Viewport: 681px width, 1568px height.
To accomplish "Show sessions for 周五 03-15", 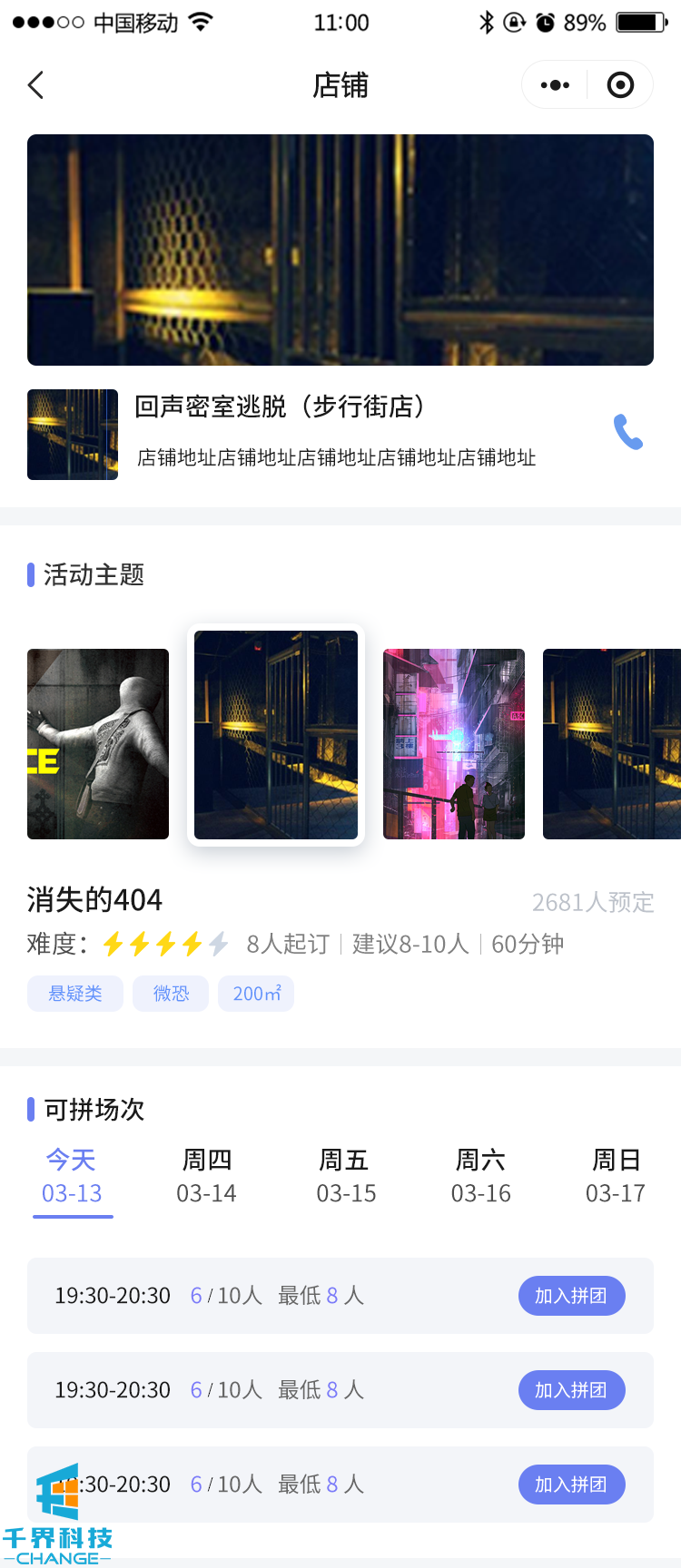I will (x=345, y=1176).
